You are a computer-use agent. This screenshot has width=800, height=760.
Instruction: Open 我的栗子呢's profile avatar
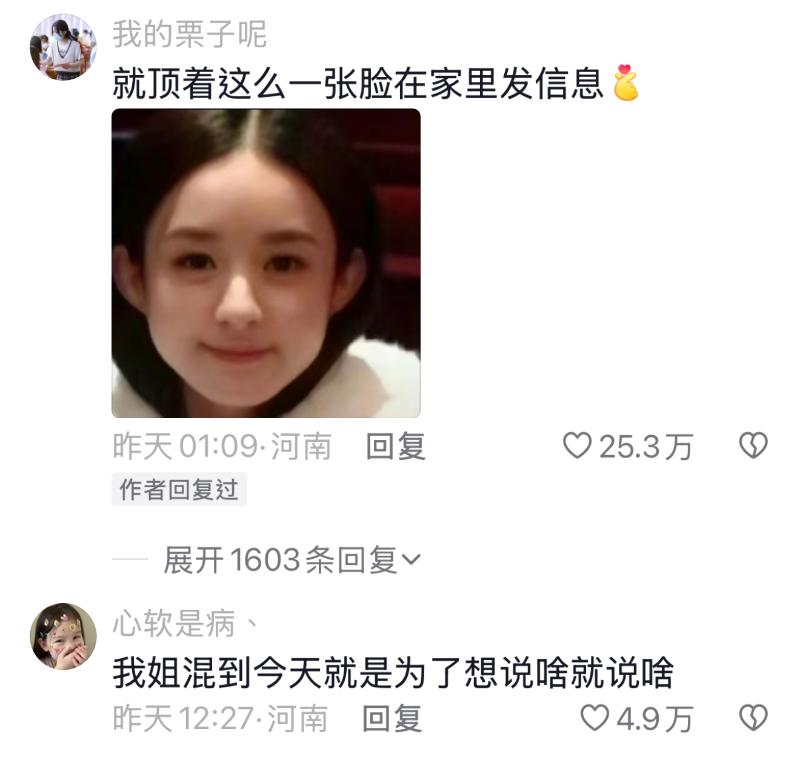click(62, 48)
